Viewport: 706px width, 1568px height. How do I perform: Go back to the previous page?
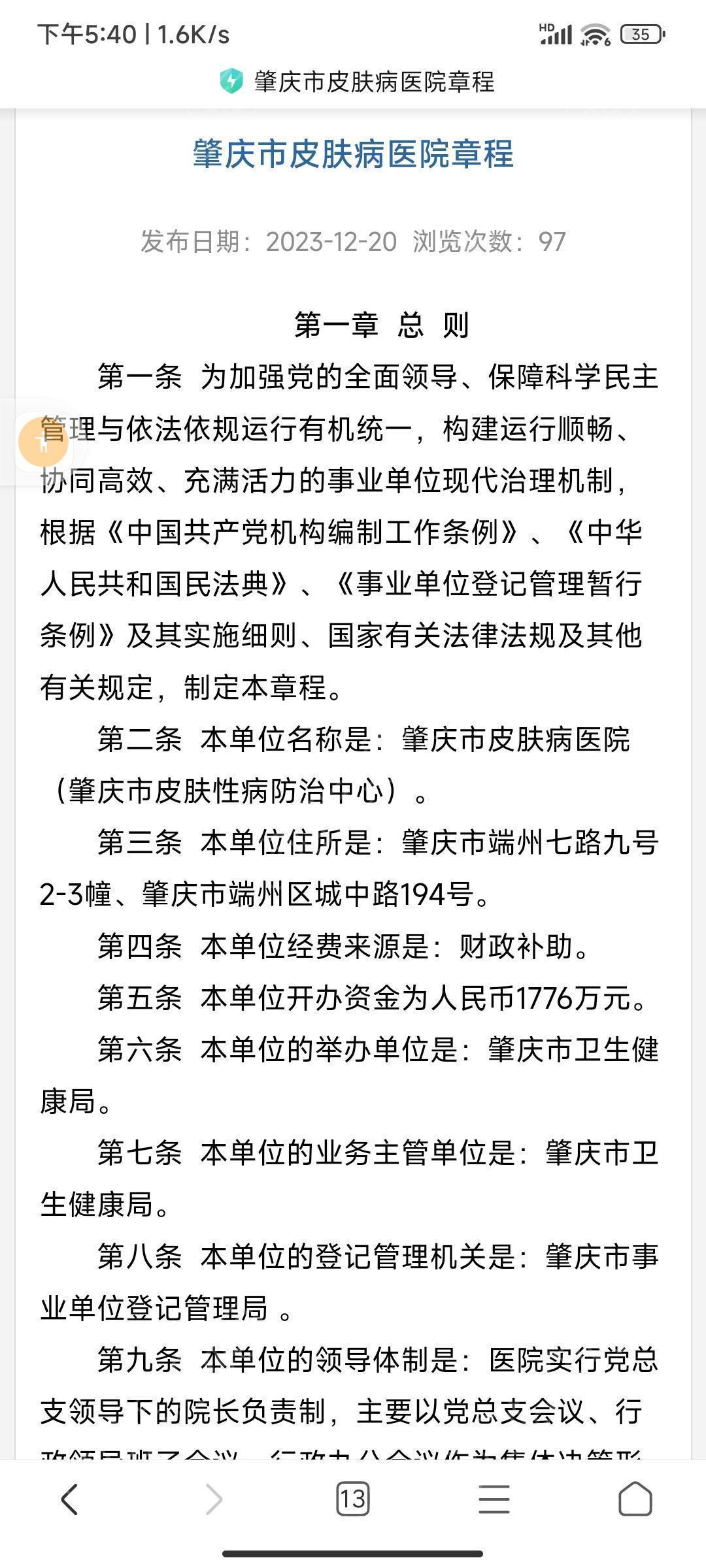(70, 1499)
